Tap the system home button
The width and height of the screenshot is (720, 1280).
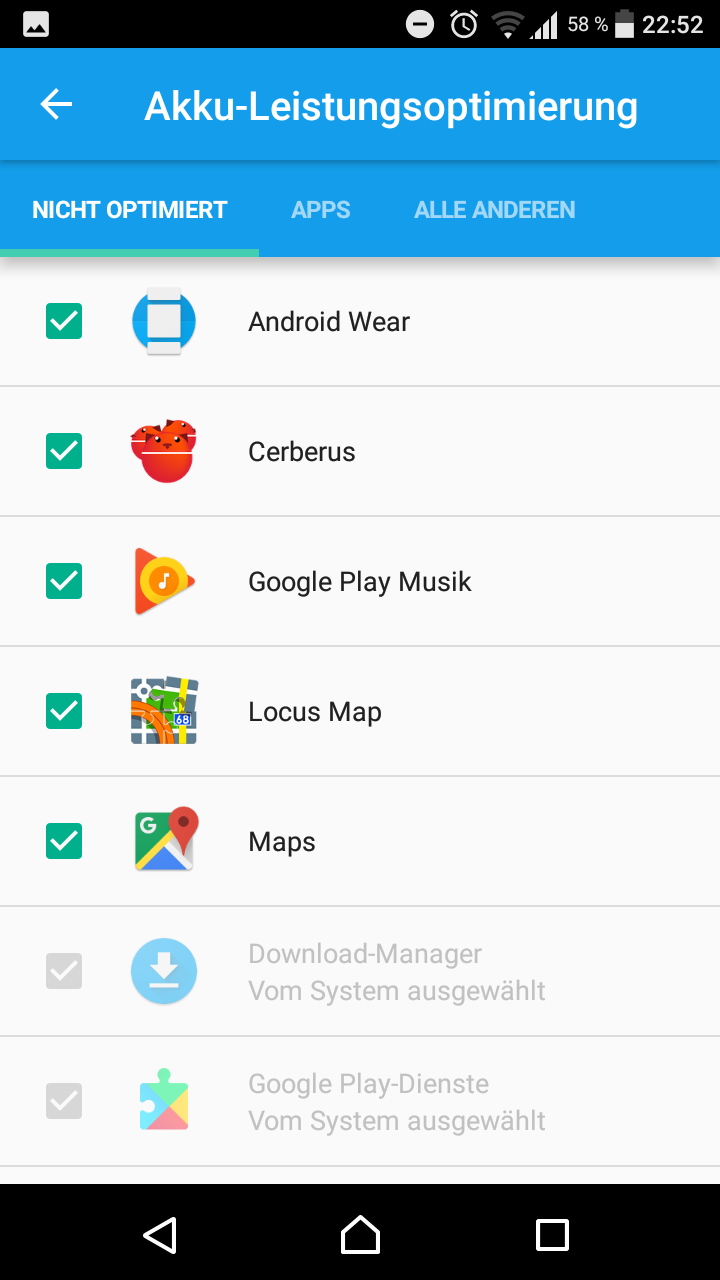pos(360,1235)
